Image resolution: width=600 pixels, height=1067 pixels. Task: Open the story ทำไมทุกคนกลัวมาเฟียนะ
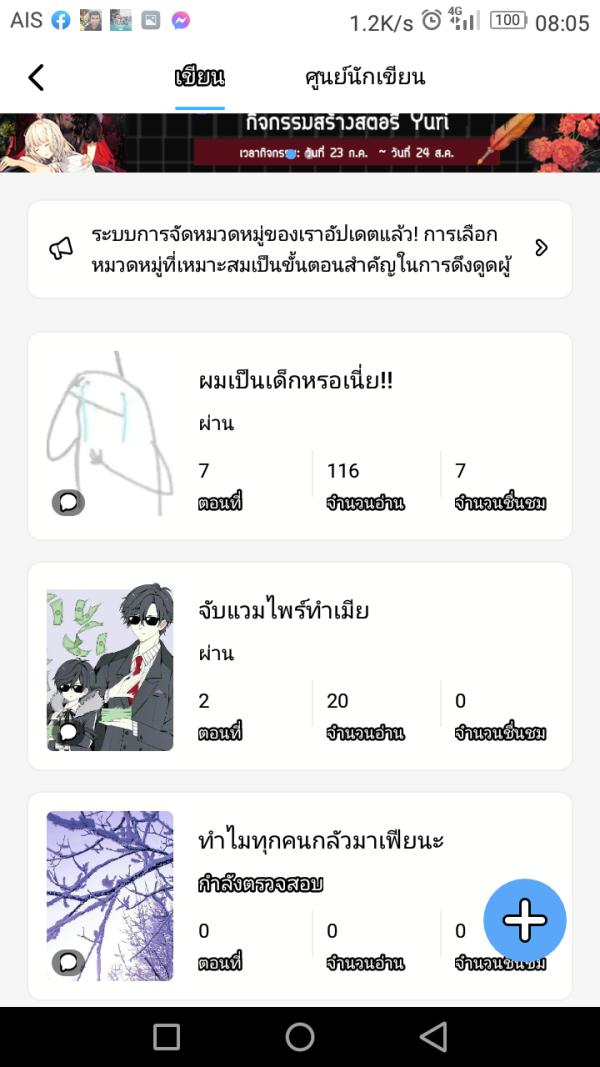click(x=320, y=840)
